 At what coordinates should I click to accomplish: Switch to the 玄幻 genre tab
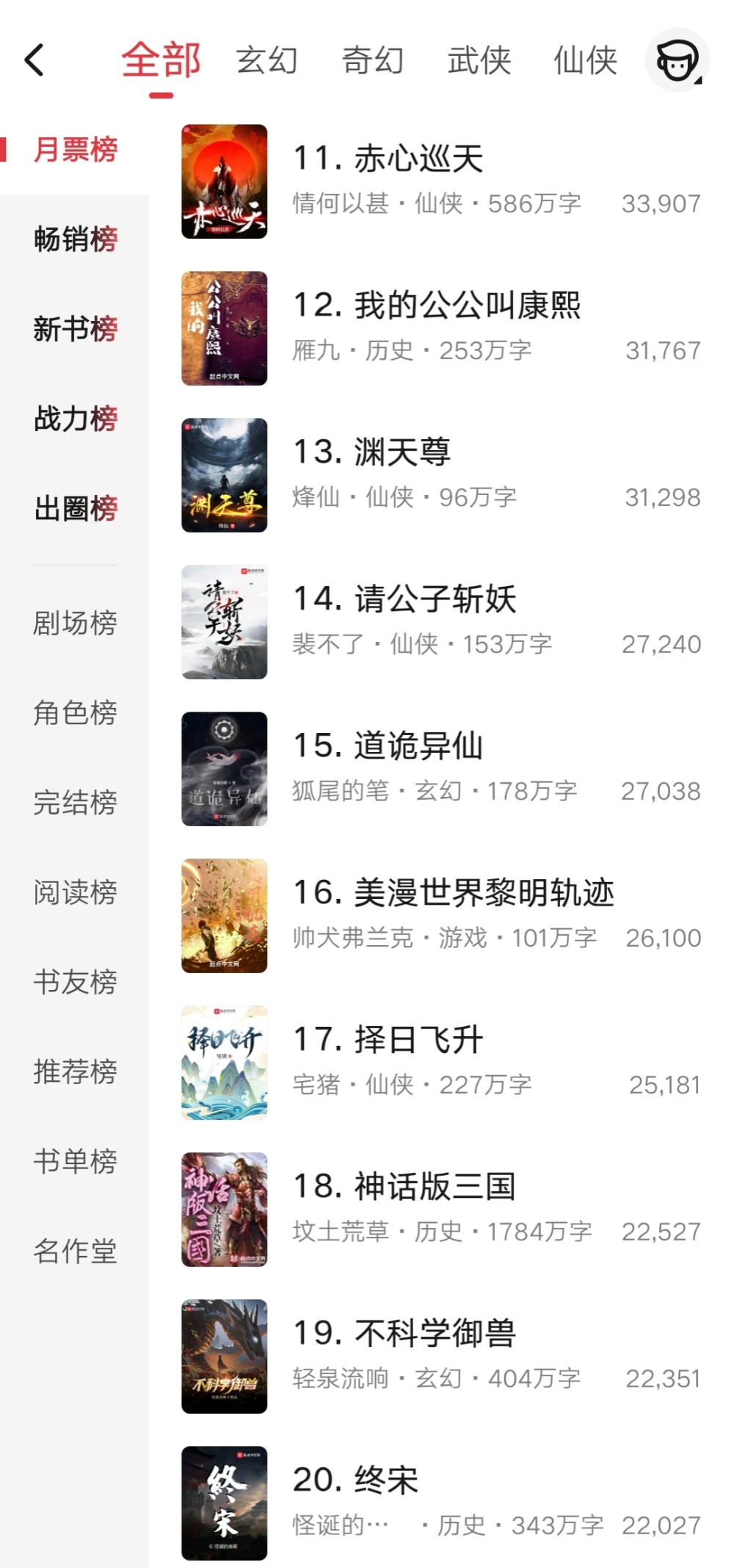pyautogui.click(x=266, y=60)
